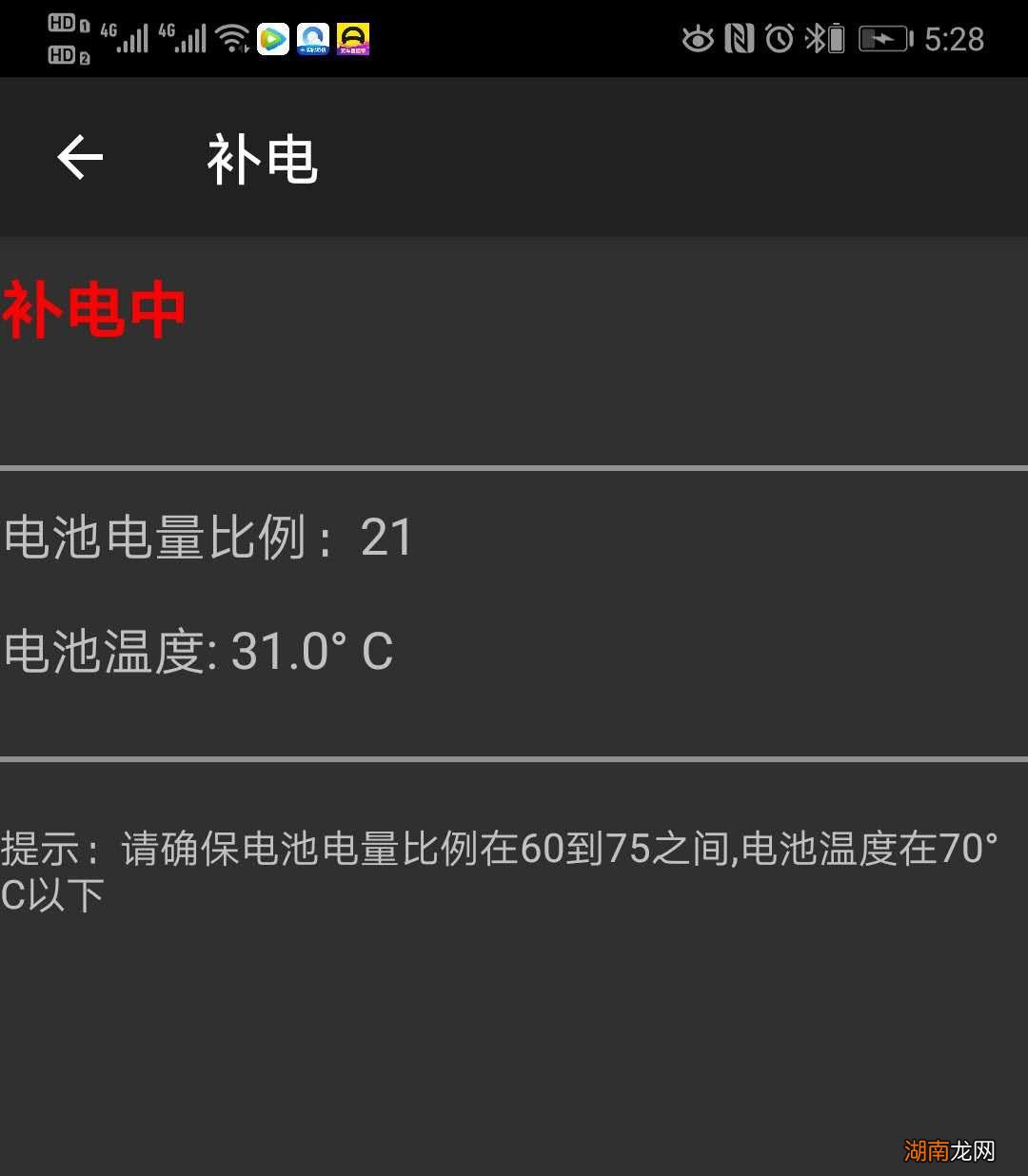Tap the 湖南龙网 watermark text
1028x1176 pixels.
click(x=947, y=1149)
